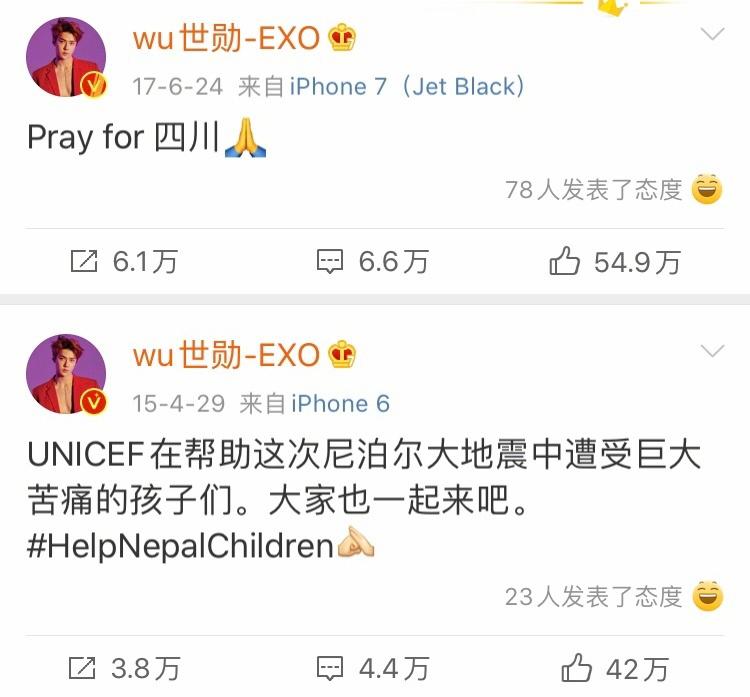This screenshot has width=750, height=697.
Task: Comment on the UNICEF Nepal post
Action: pos(372,668)
